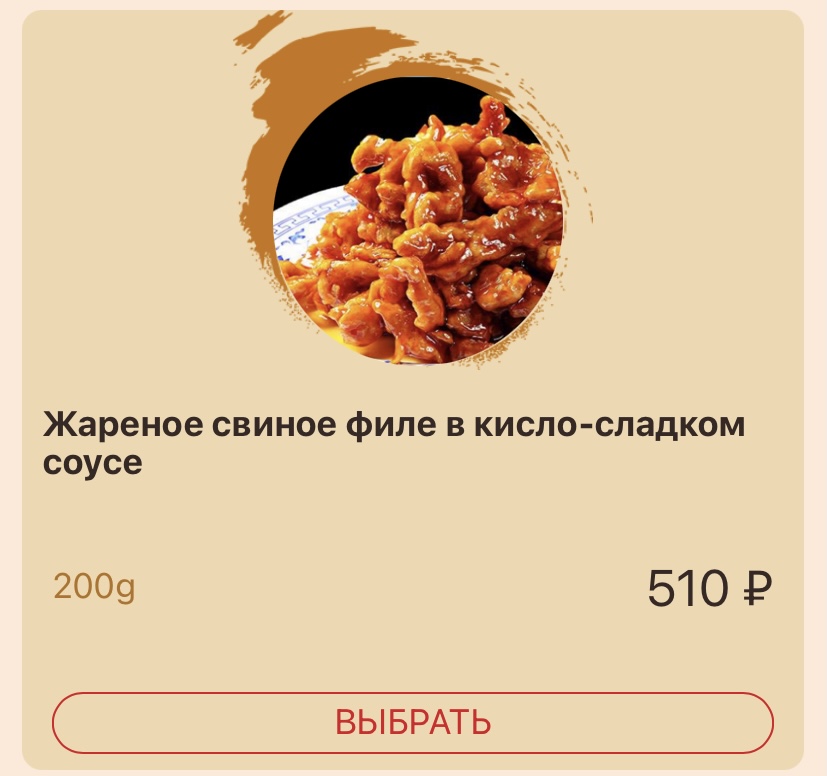This screenshot has width=827, height=776.
Task: Tap the ВЫБРАТЬ button
Action: 412,722
